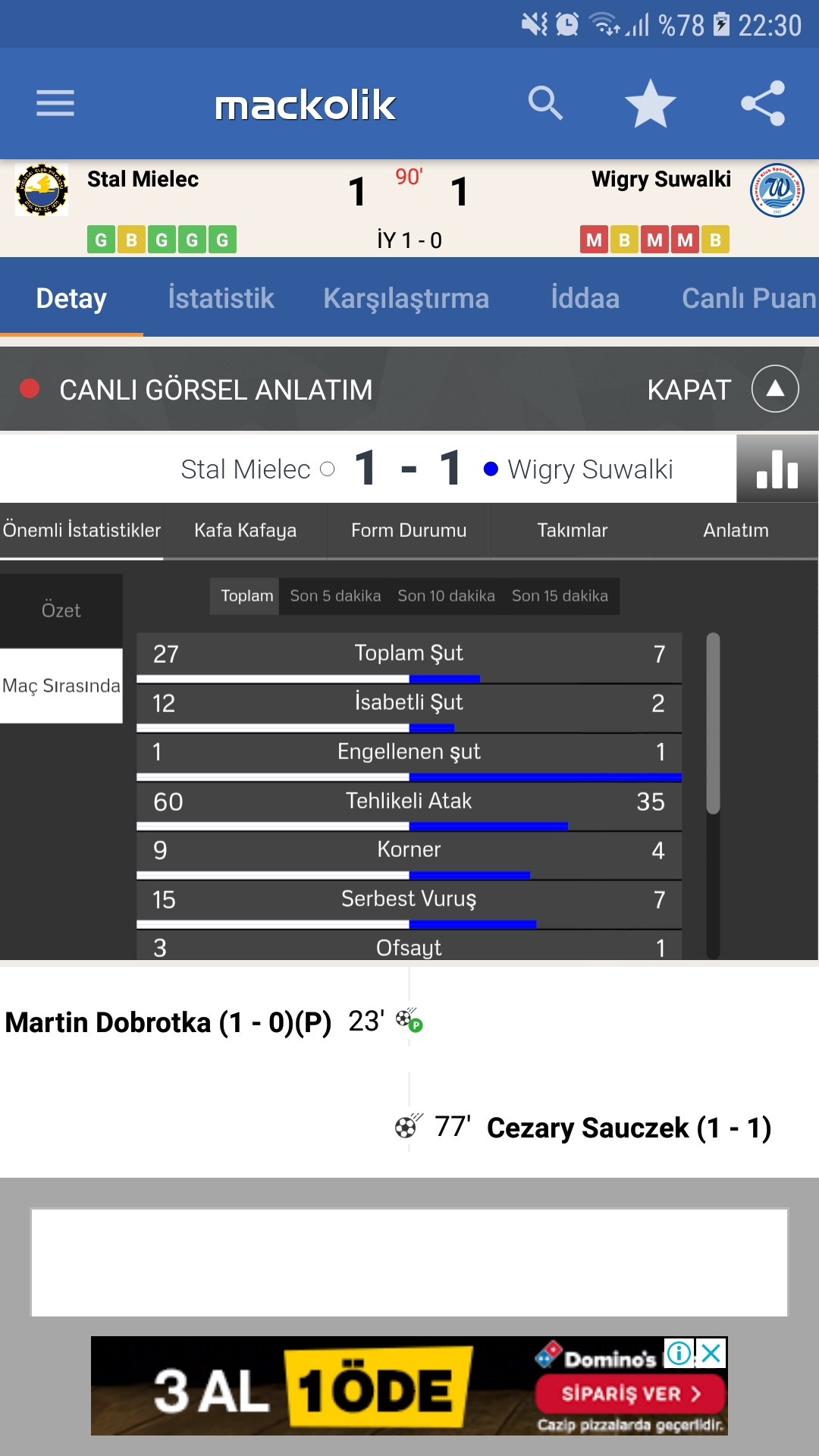Filter stats by Son 10 dakika
This screenshot has height=1456, width=819.
click(x=446, y=596)
